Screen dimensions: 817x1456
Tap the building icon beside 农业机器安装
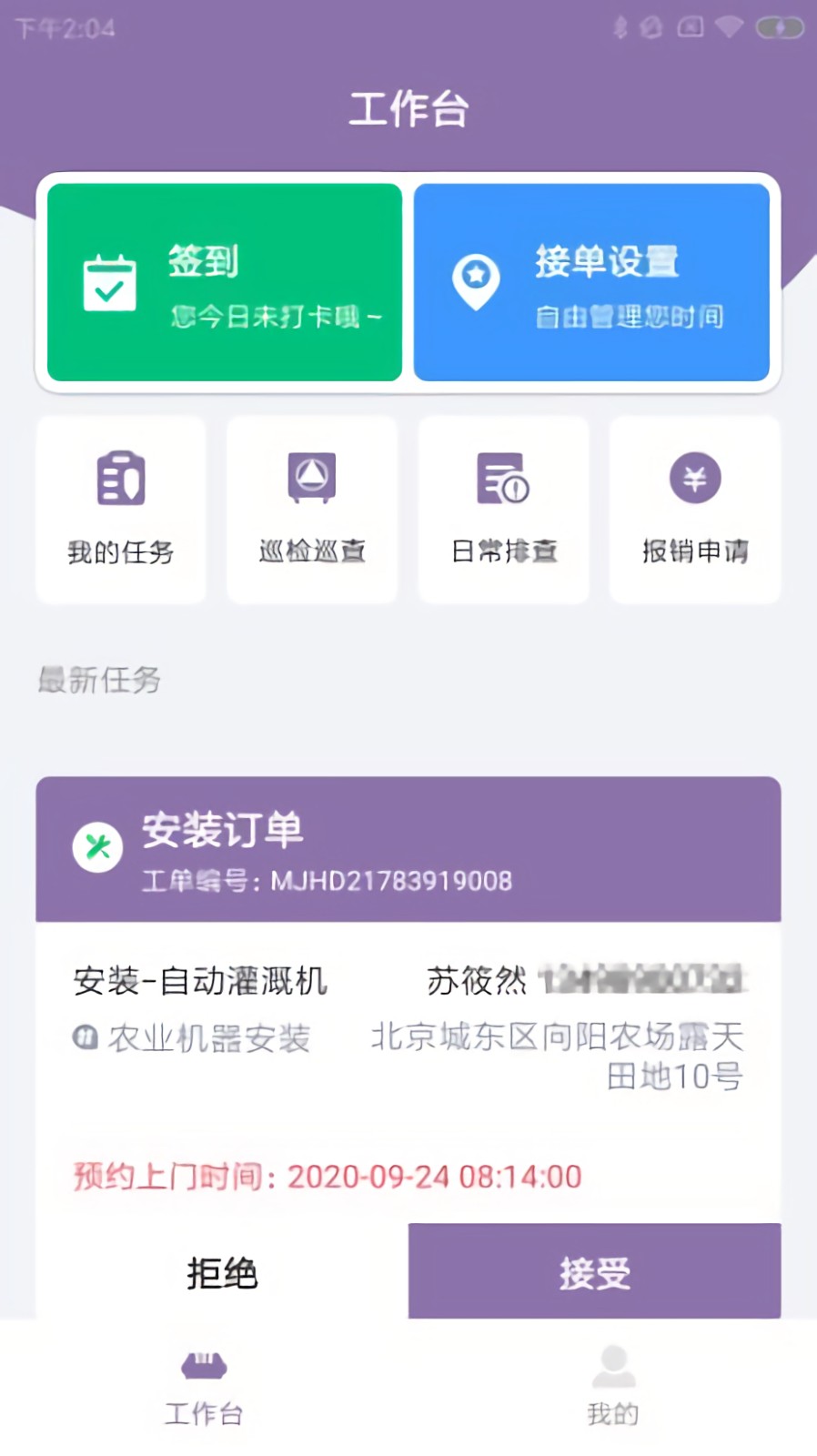click(84, 1039)
